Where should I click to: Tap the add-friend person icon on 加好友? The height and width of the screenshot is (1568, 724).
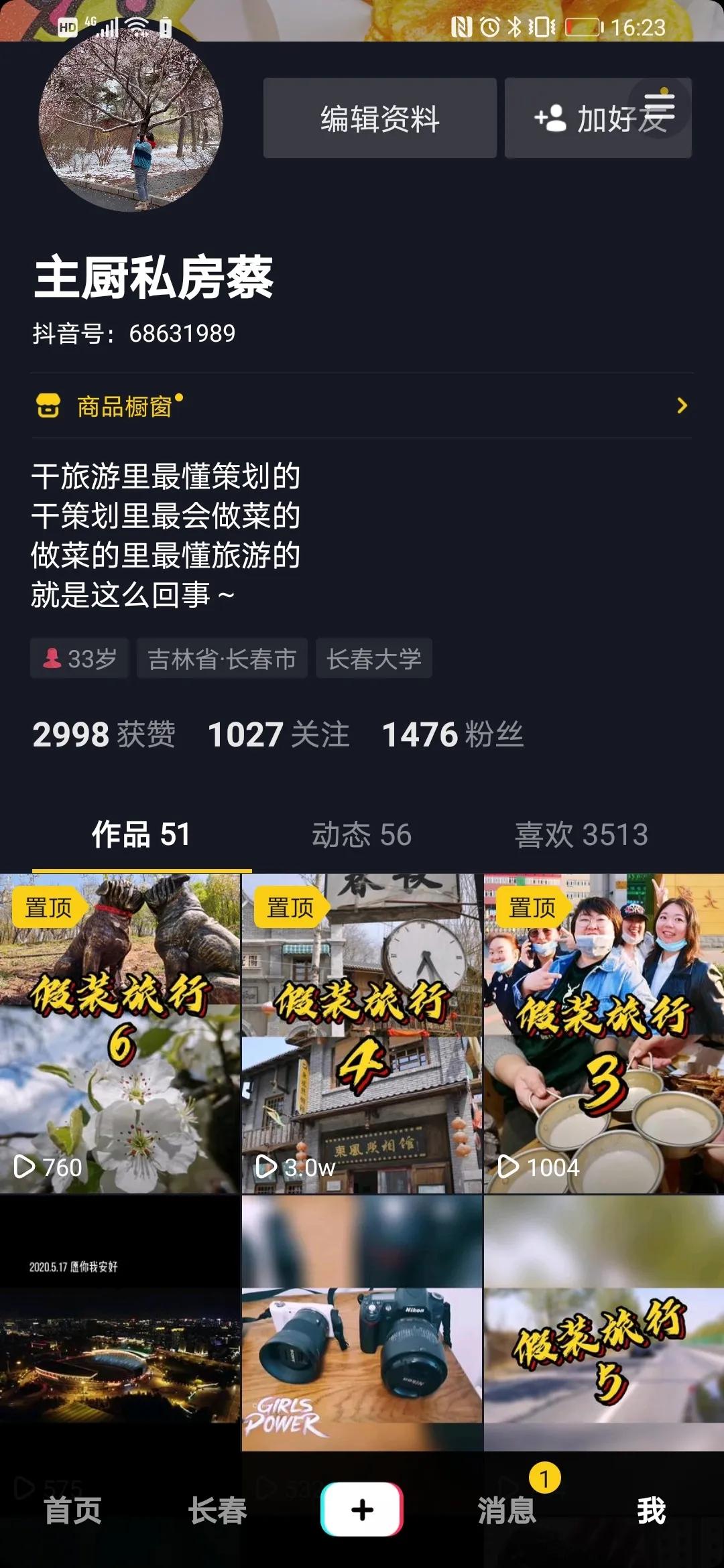[551, 117]
